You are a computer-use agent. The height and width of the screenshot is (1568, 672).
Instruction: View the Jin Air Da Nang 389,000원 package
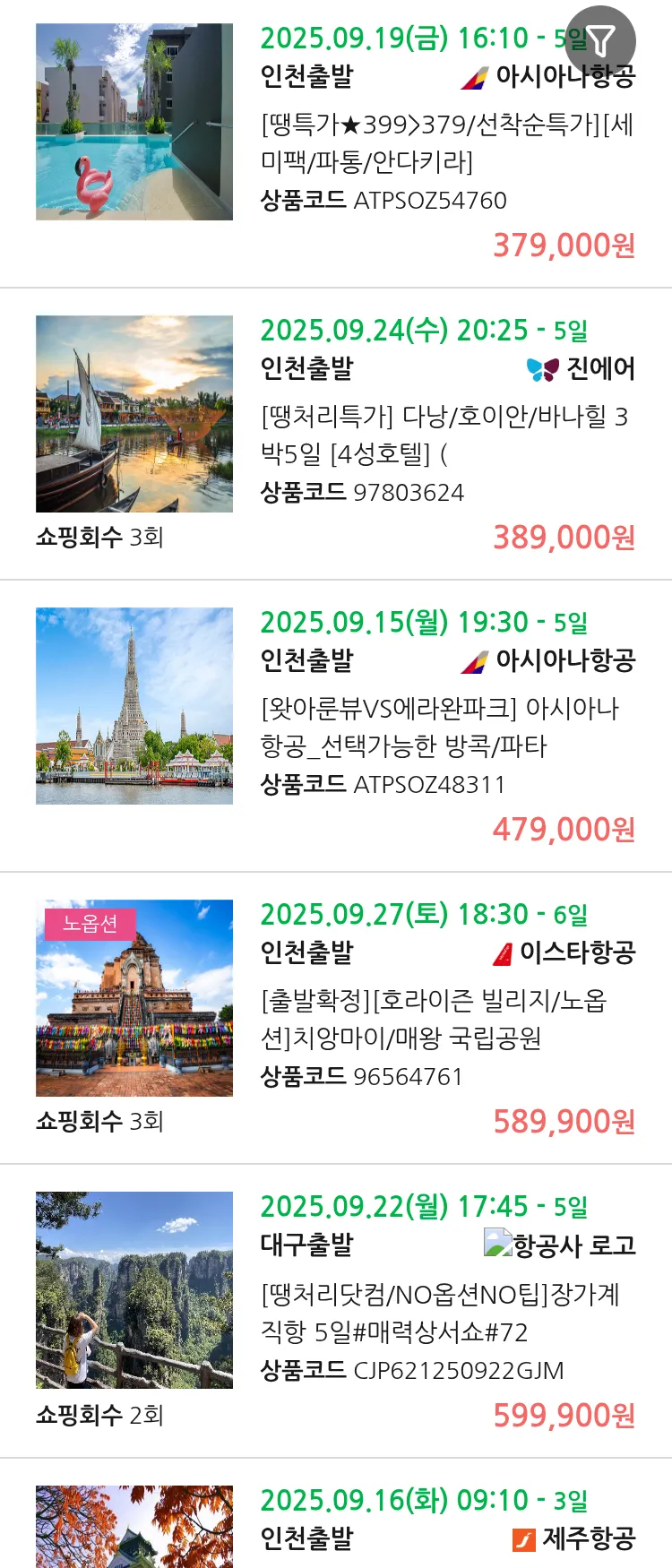pyautogui.click(x=444, y=435)
